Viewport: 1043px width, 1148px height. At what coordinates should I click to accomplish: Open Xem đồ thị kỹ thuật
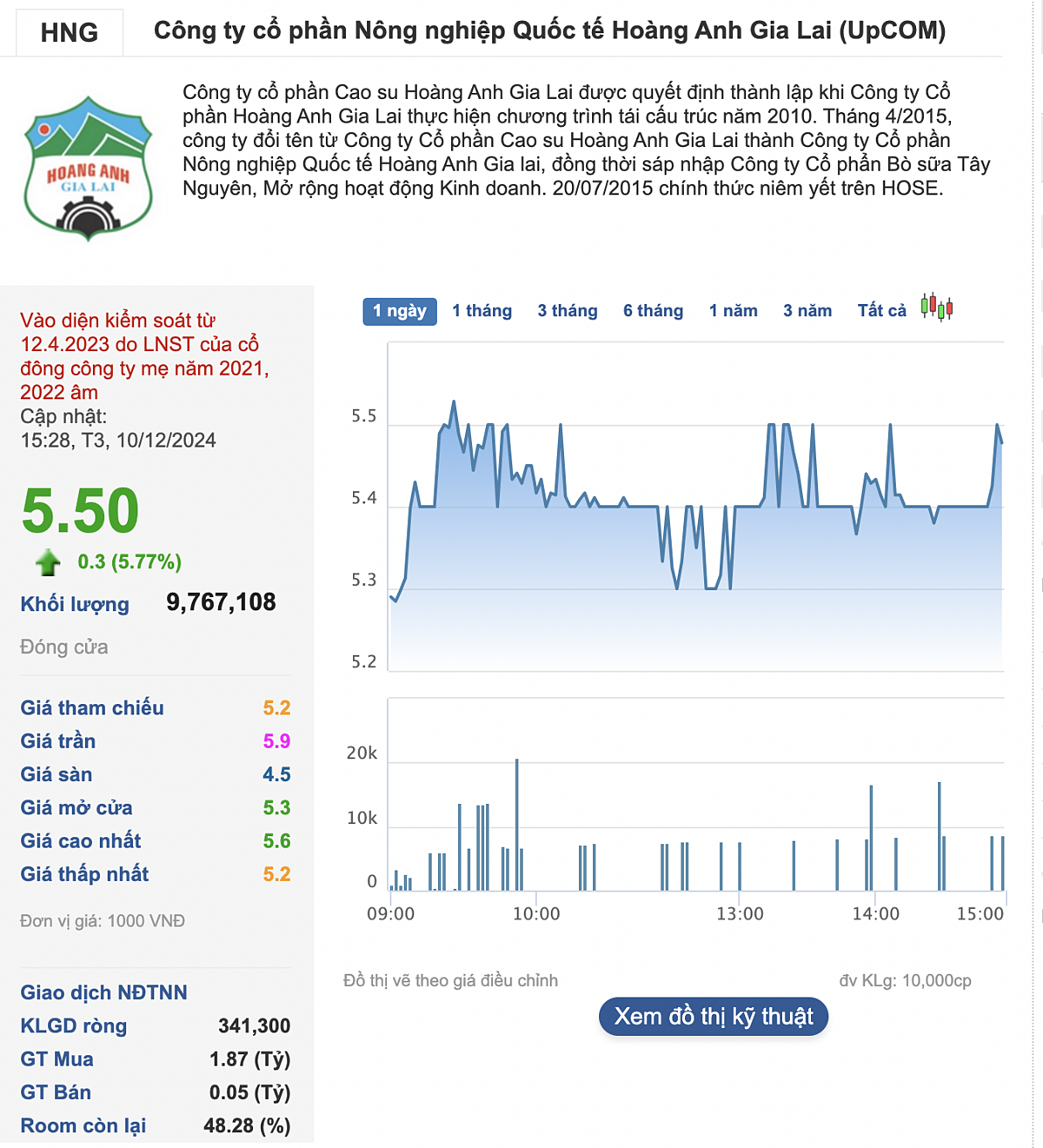point(713,1017)
